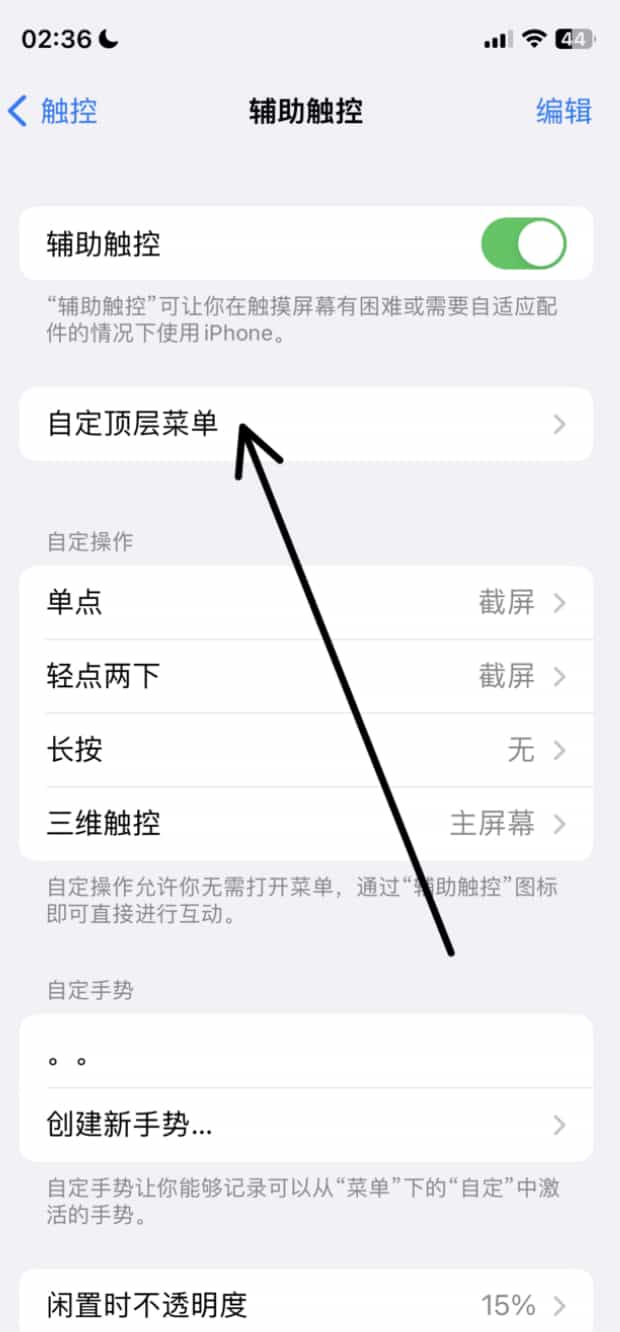Open the 三维触控 action setting

coord(306,824)
